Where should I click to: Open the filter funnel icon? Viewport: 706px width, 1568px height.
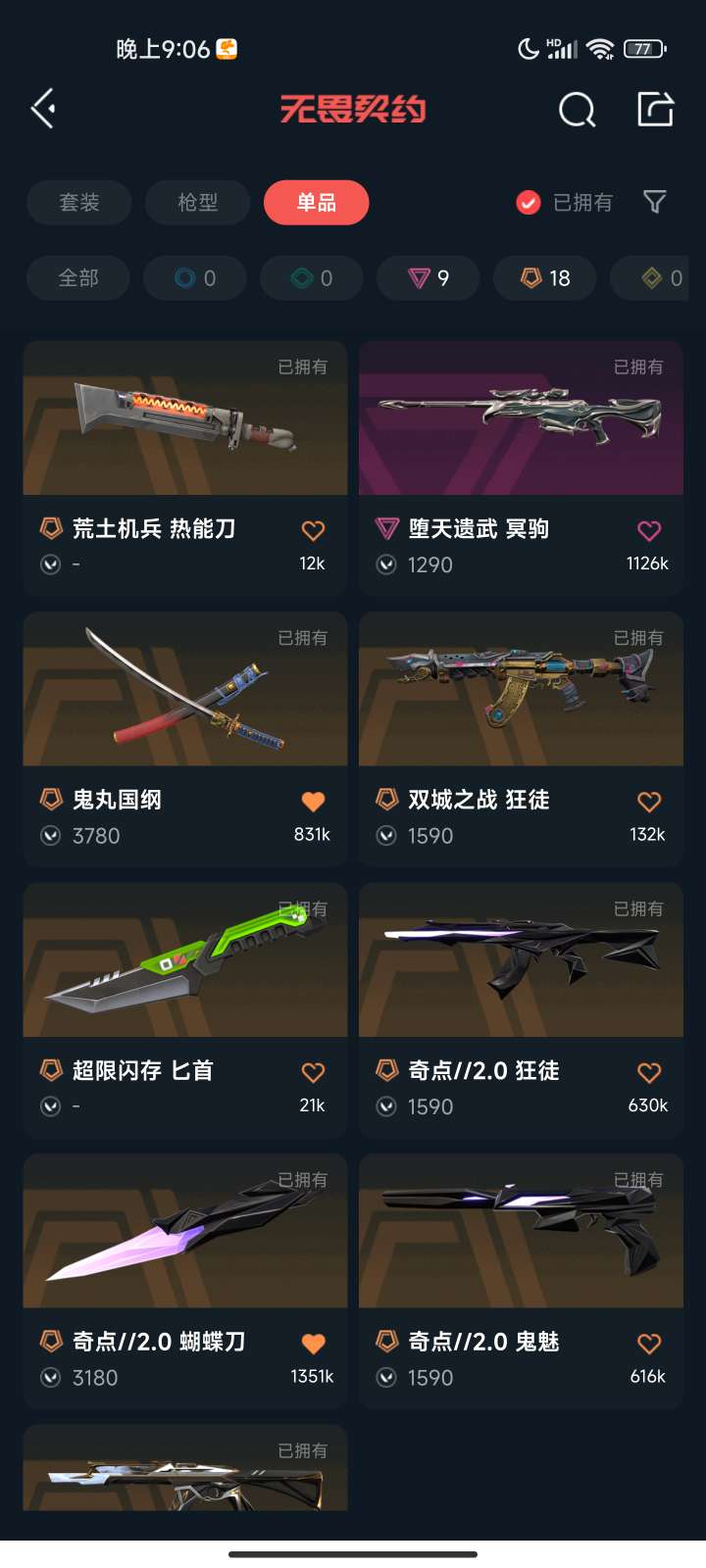(x=654, y=203)
